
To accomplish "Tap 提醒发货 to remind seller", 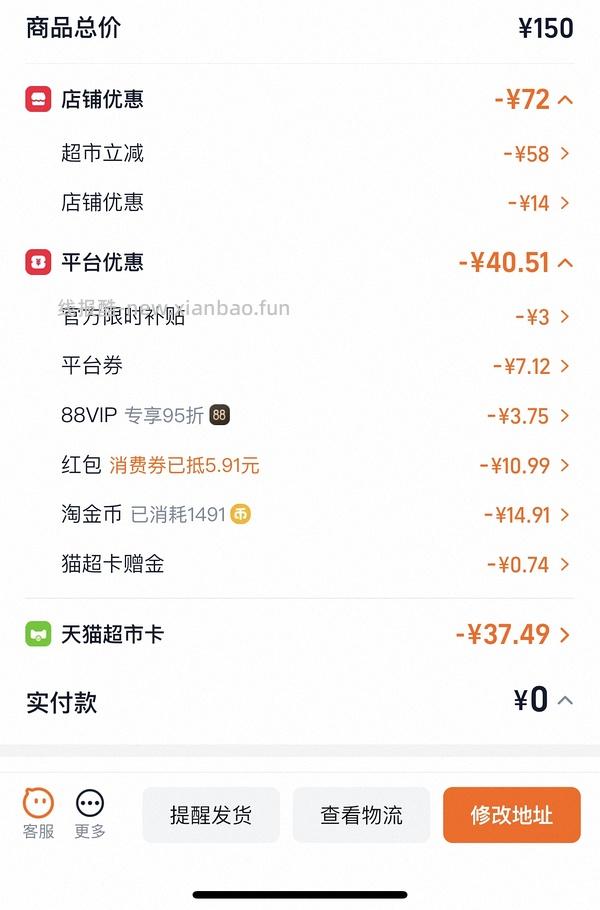I will 211,815.
